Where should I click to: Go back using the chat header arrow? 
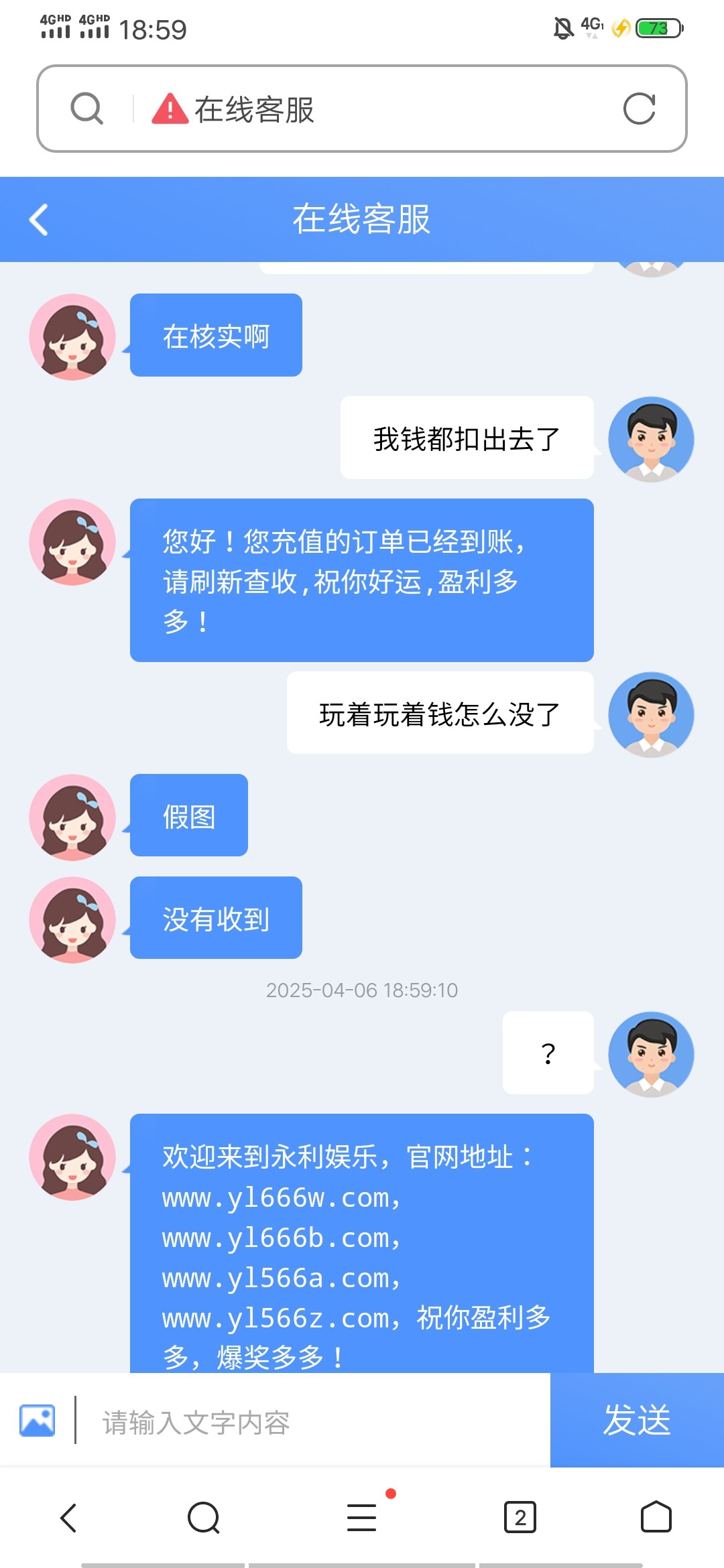click(x=39, y=219)
